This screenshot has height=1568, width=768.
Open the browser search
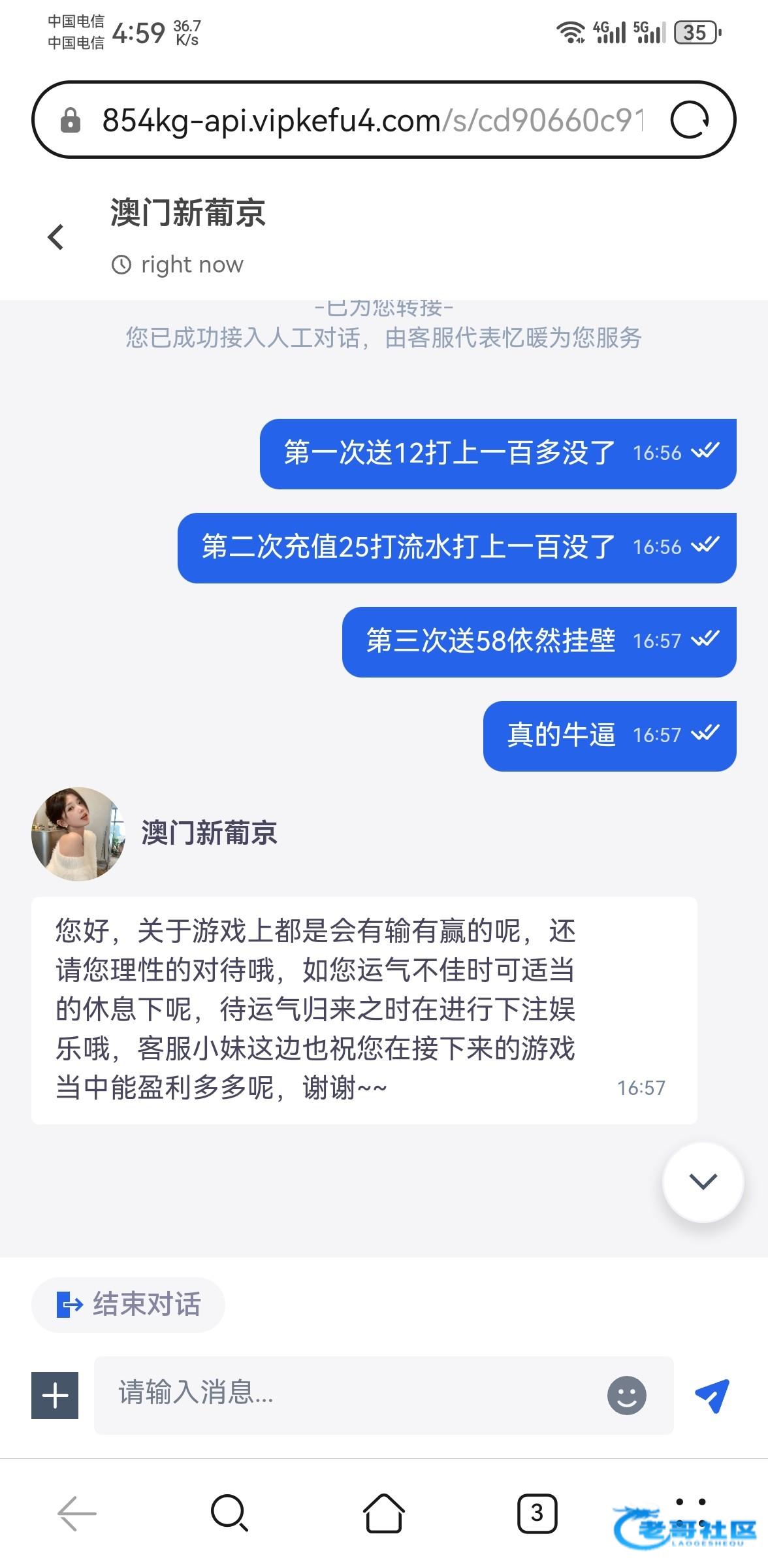(229, 1513)
